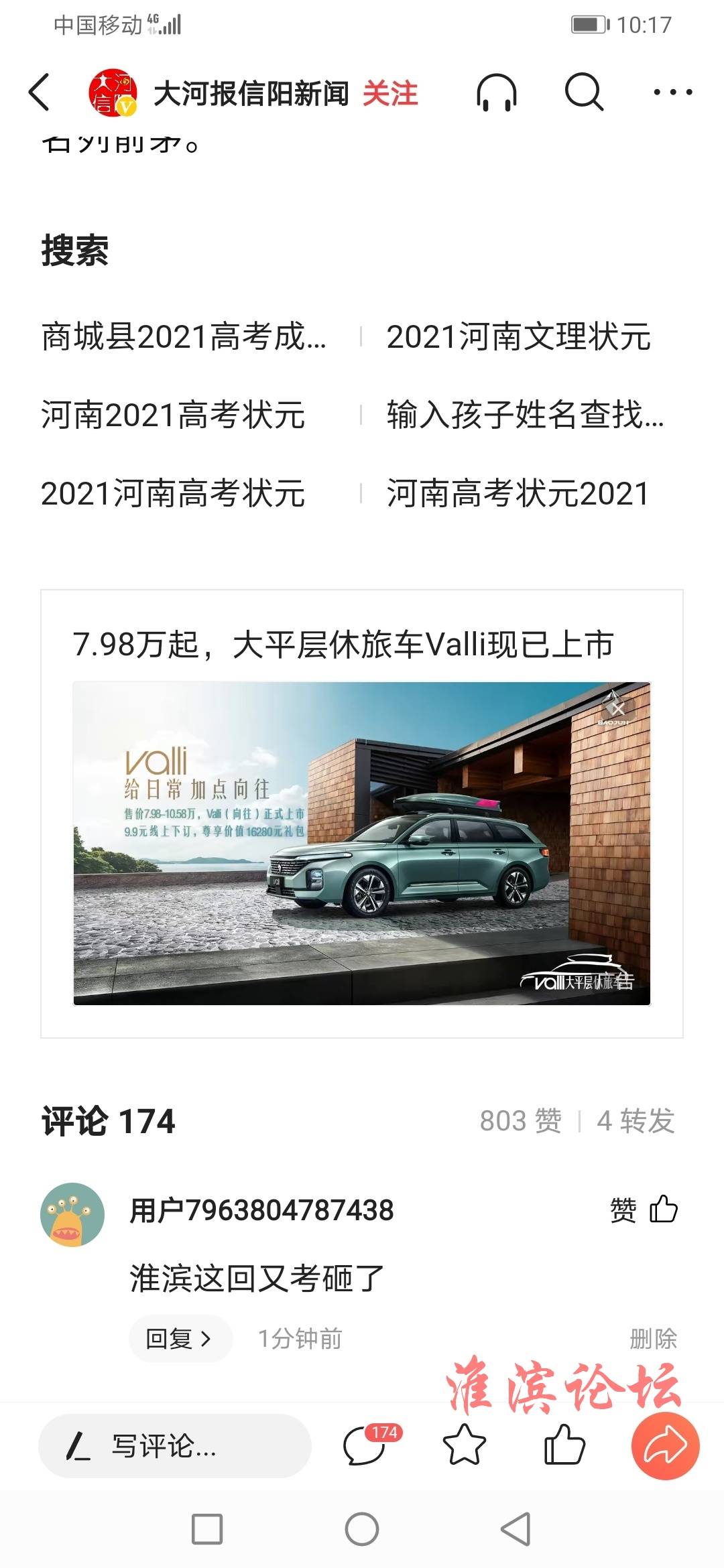Search for 输入孩子姓名查找...
Viewport: 724px width, 1568px height.
point(525,415)
